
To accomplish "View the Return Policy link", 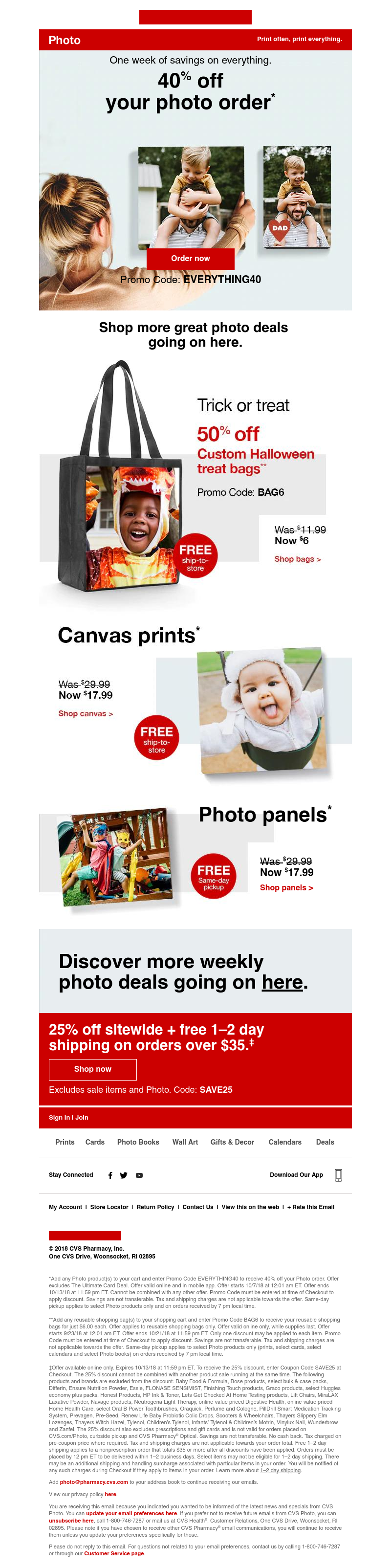I will pos(155,1207).
